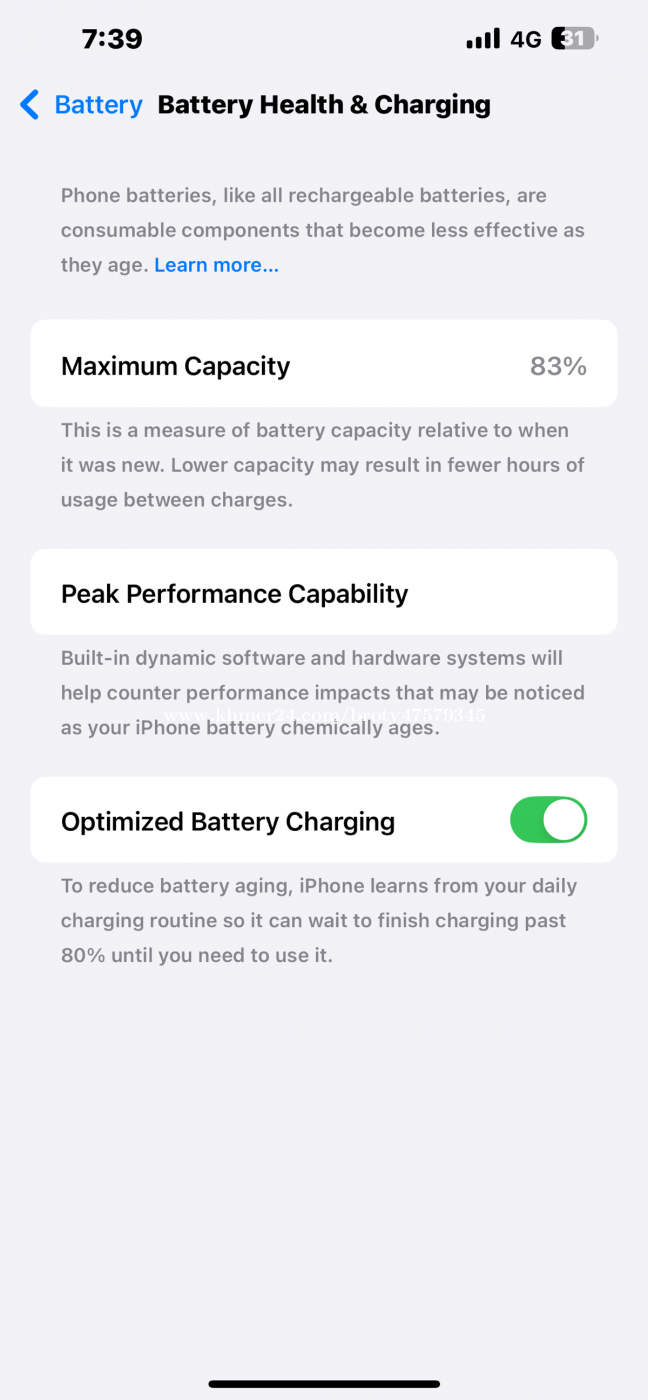Open the Learn more link

(x=216, y=265)
